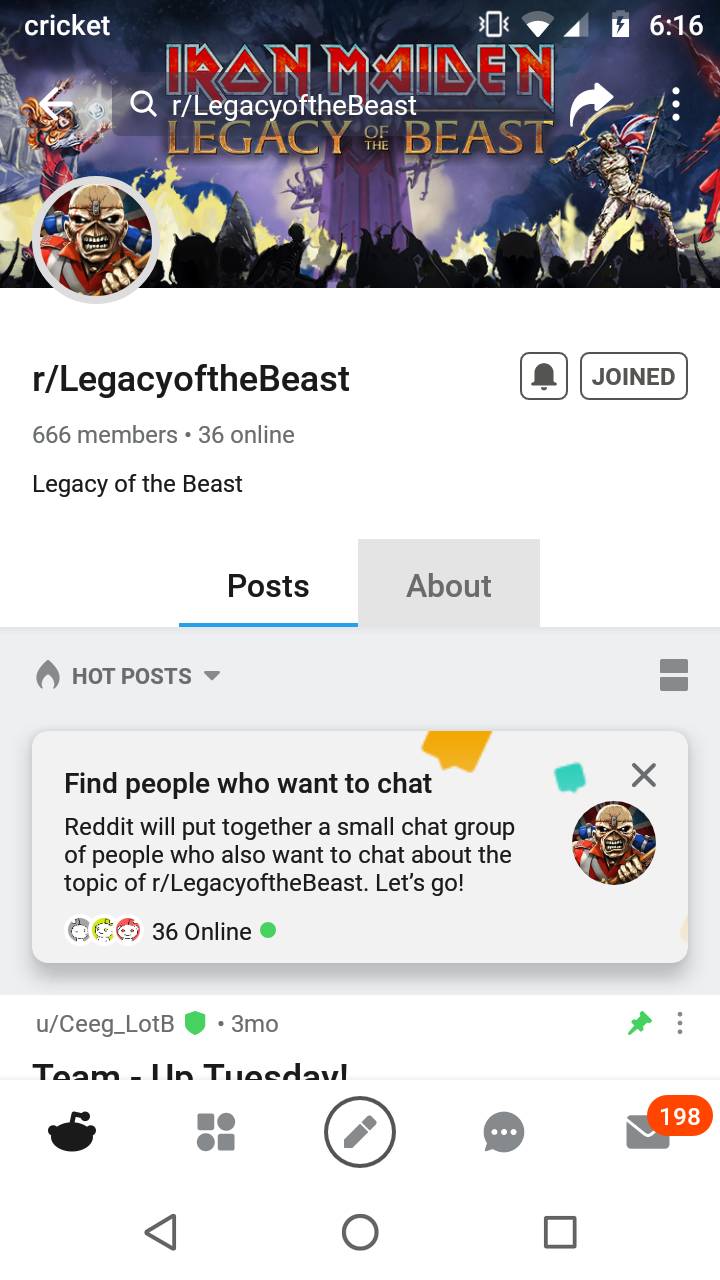Tap the subreddit notification bell
Image resolution: width=720 pixels, height=1280 pixels.
(x=544, y=377)
